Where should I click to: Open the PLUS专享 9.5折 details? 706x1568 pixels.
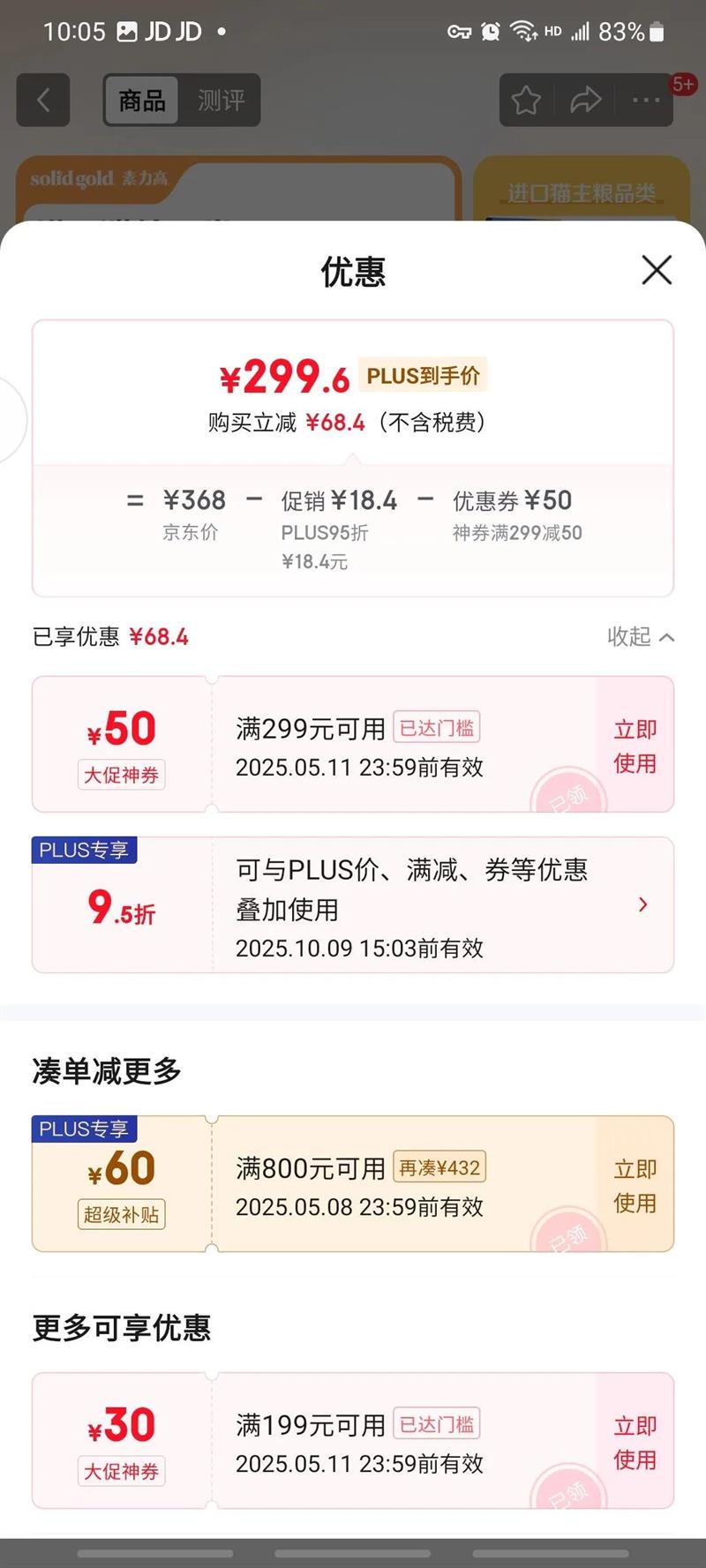pyautogui.click(x=643, y=904)
